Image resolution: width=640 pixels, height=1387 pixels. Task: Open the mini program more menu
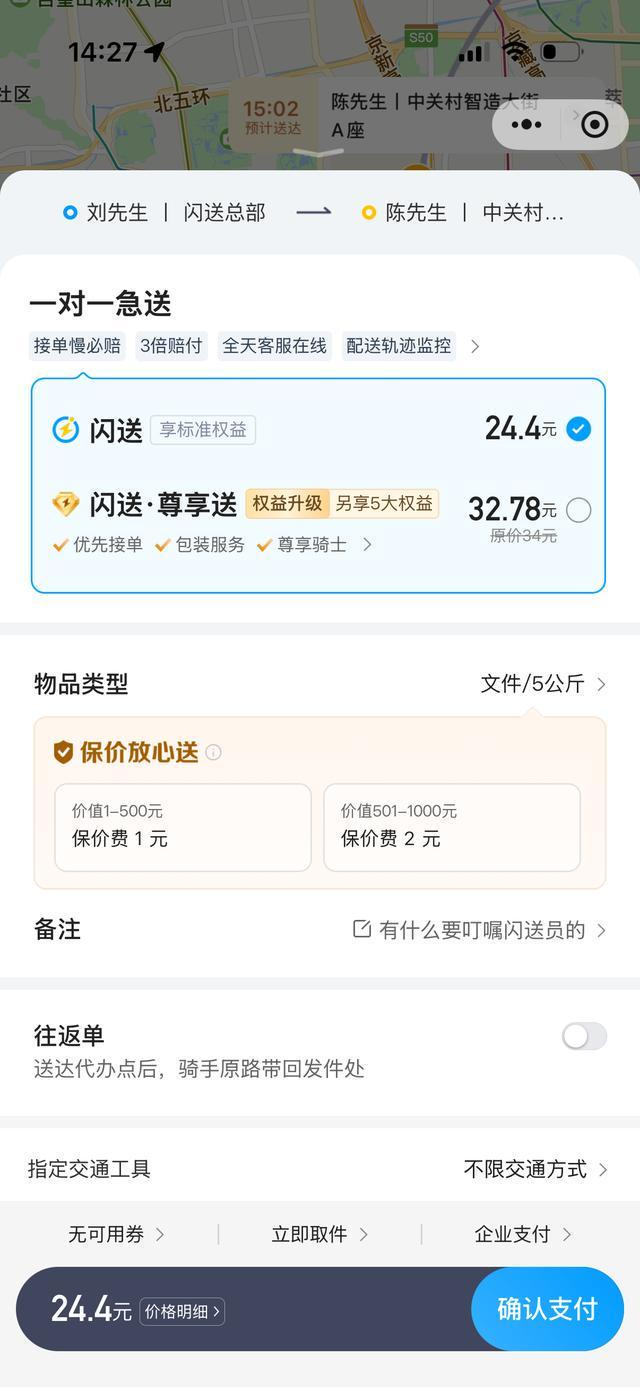tap(526, 125)
